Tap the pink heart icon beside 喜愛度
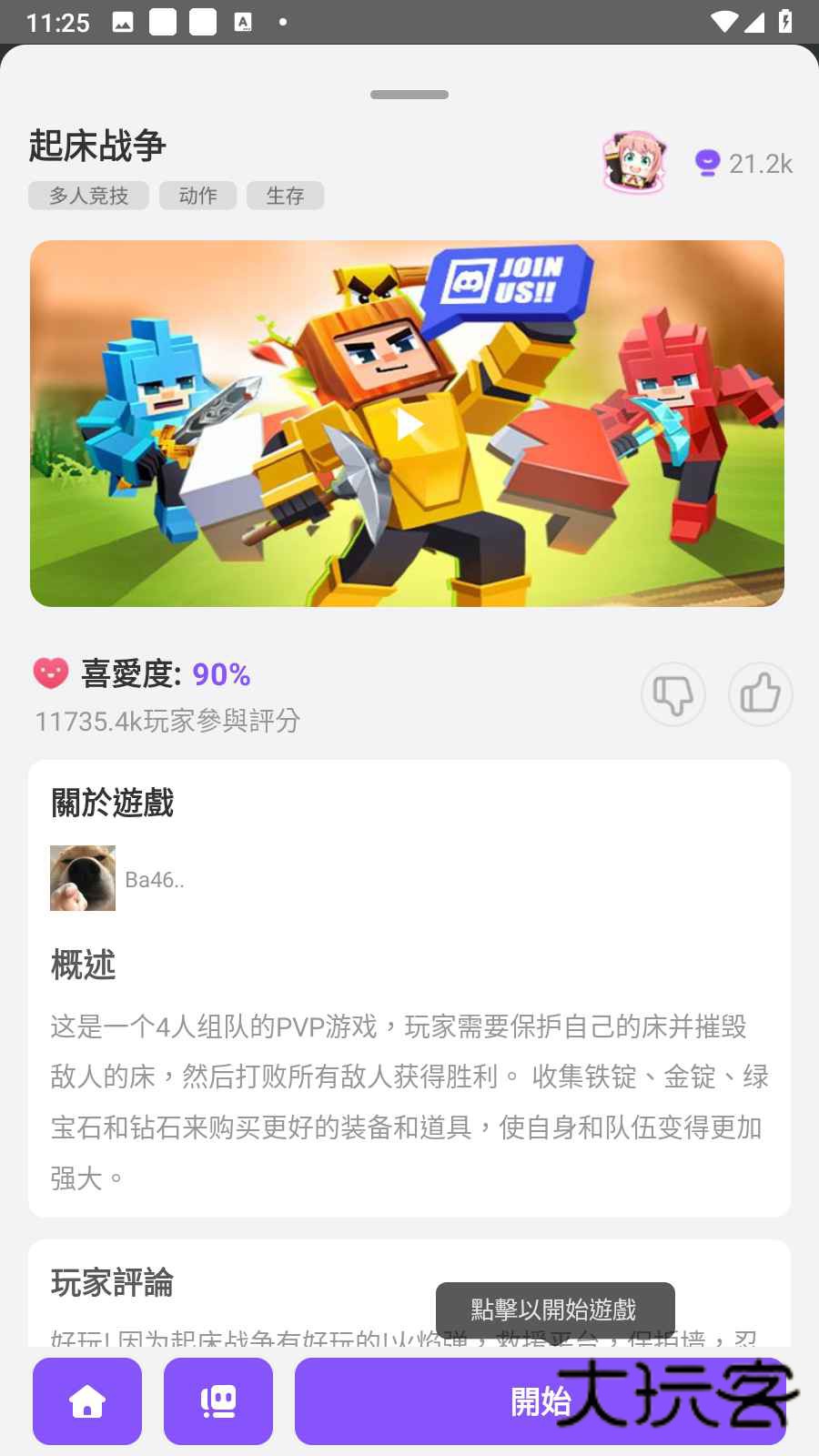819x1456 pixels. (x=49, y=674)
